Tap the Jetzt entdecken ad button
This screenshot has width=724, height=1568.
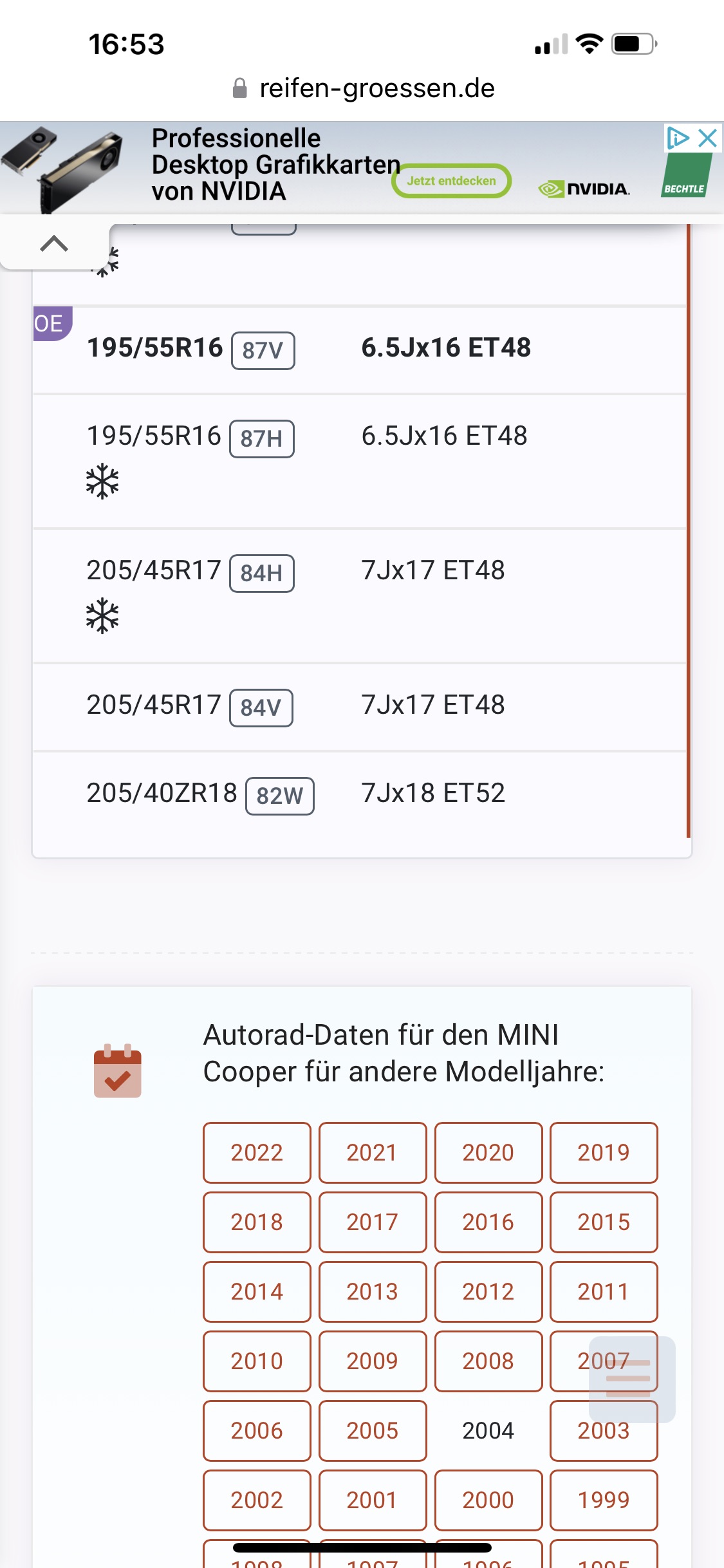pyautogui.click(x=451, y=181)
